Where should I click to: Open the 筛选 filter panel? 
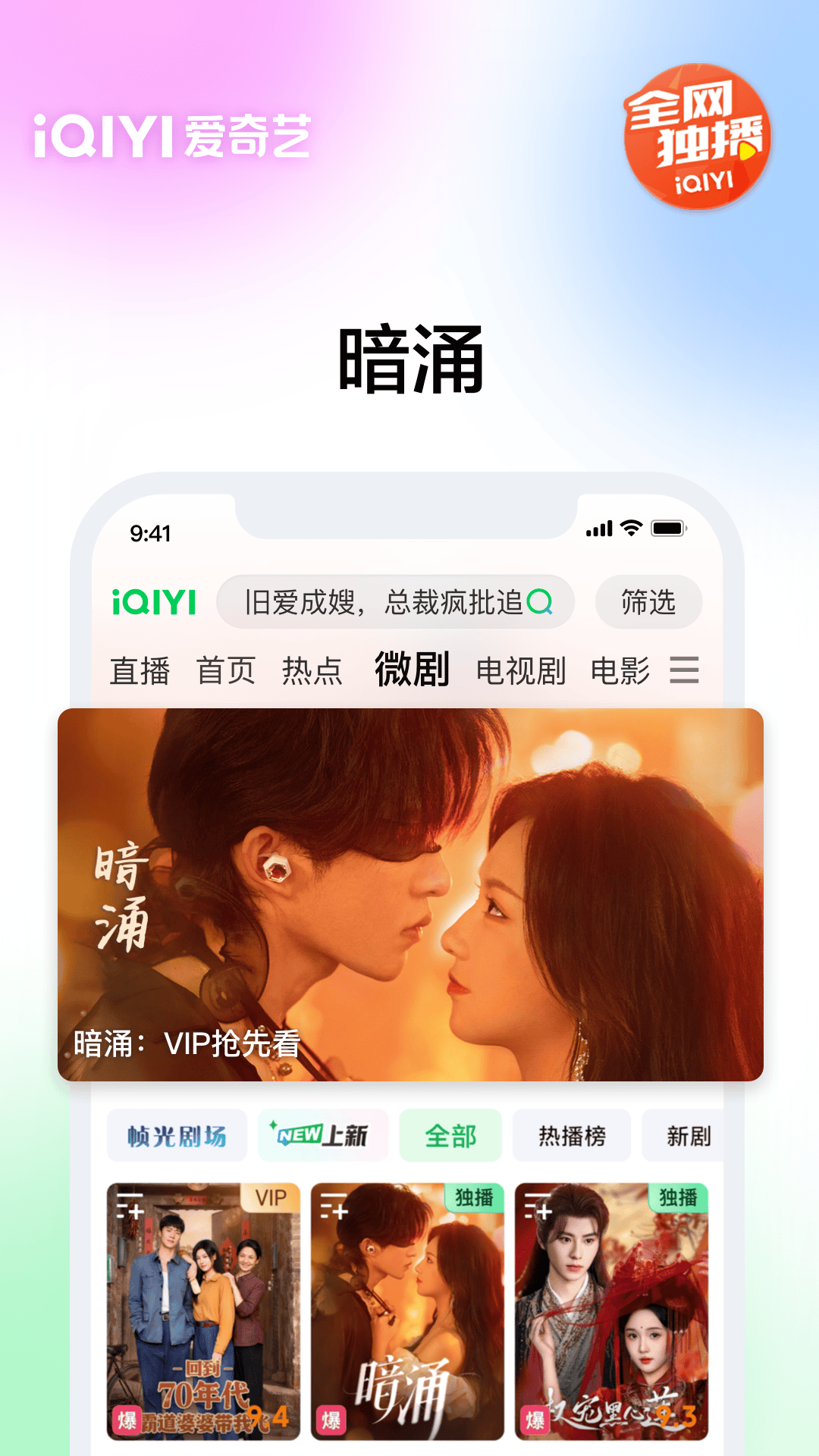click(x=648, y=603)
